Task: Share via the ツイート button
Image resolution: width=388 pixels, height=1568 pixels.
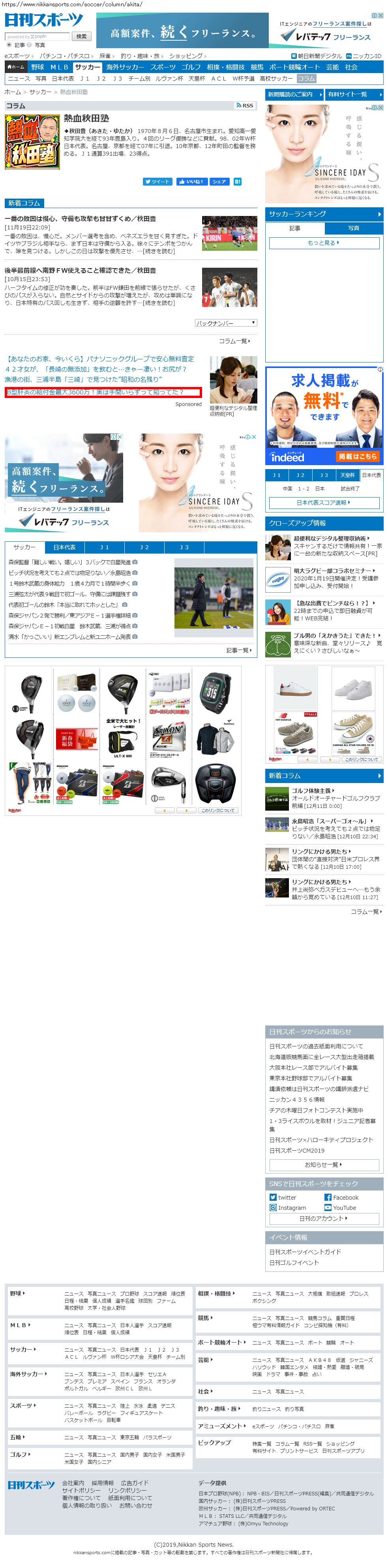Action: click(x=157, y=181)
